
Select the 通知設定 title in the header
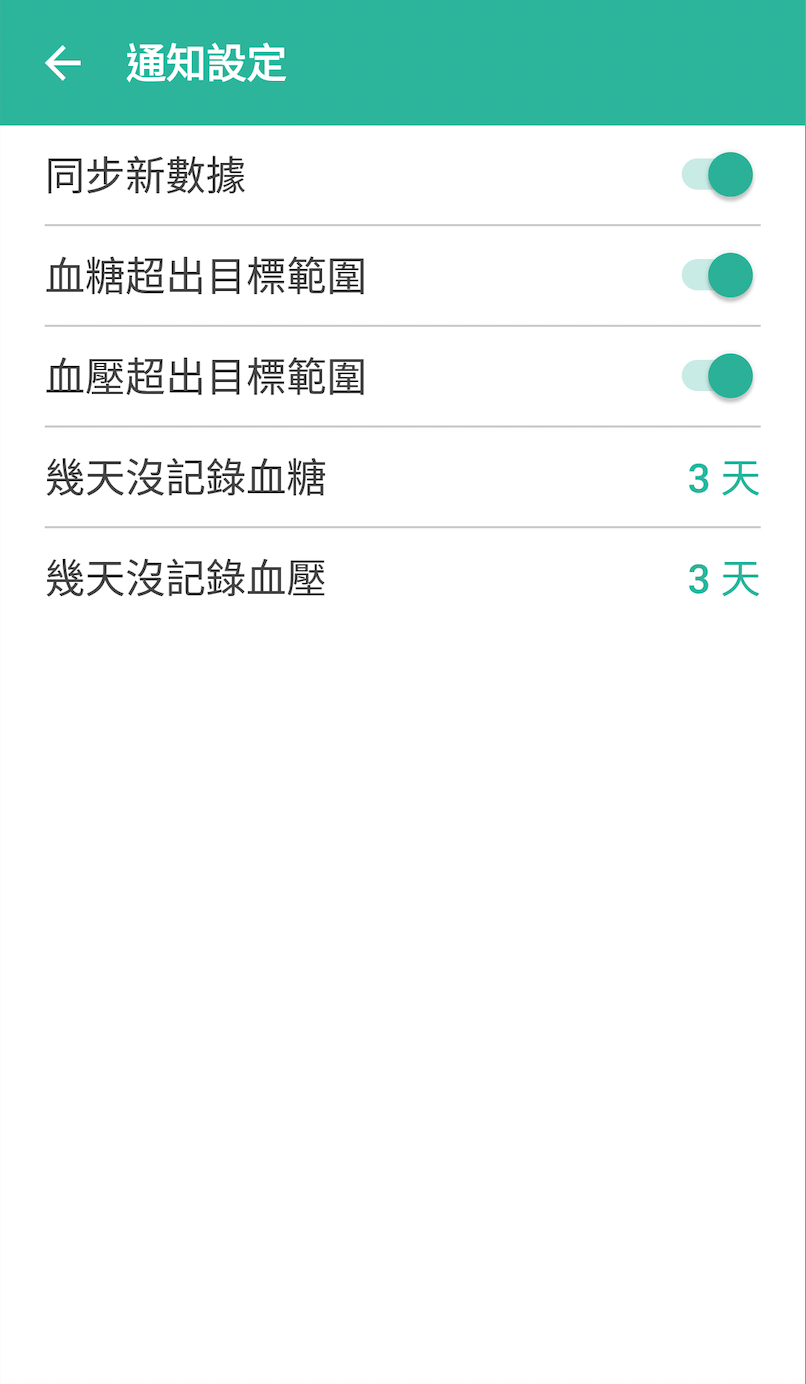(x=205, y=62)
